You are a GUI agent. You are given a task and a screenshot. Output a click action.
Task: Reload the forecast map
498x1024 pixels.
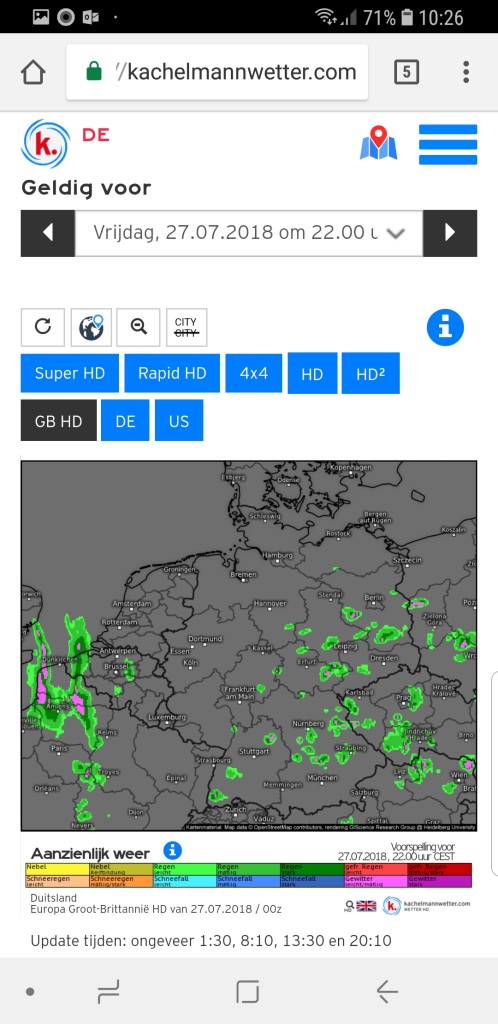coord(43,327)
